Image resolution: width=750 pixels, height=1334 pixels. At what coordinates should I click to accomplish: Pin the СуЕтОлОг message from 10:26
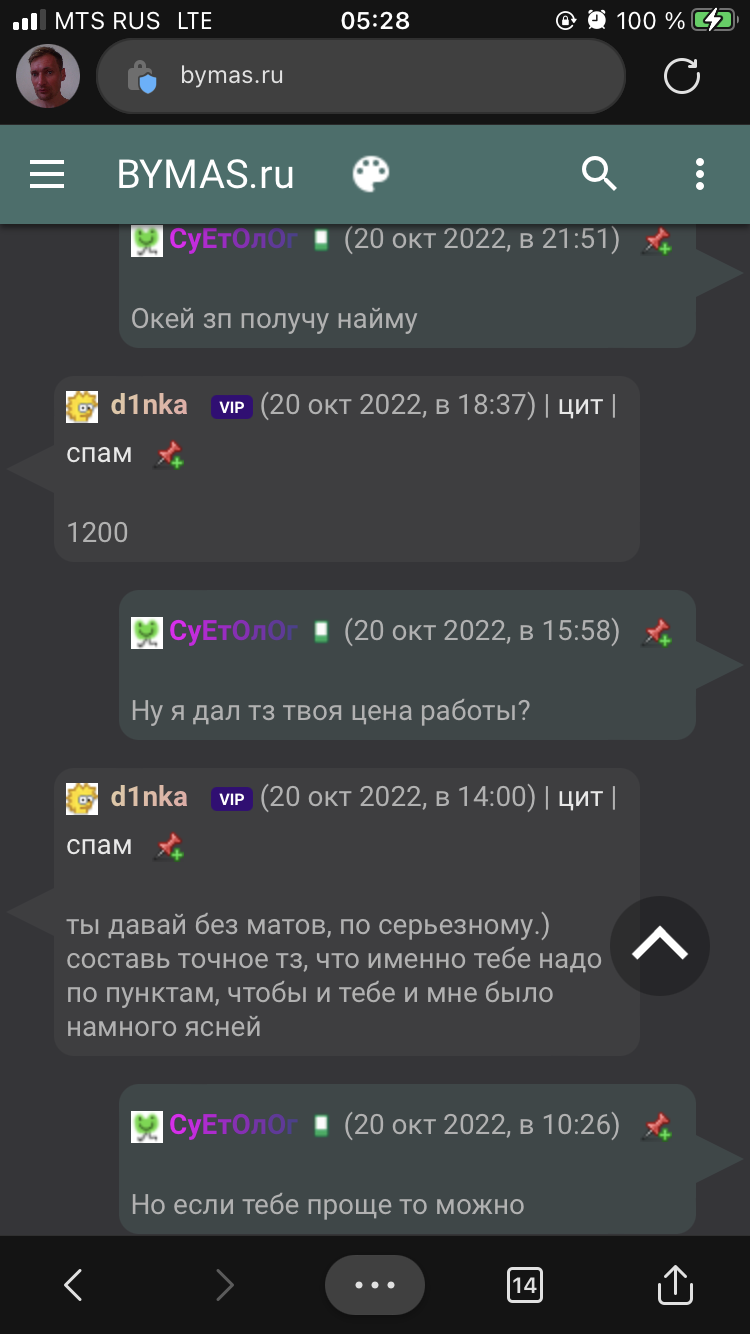point(657,1126)
